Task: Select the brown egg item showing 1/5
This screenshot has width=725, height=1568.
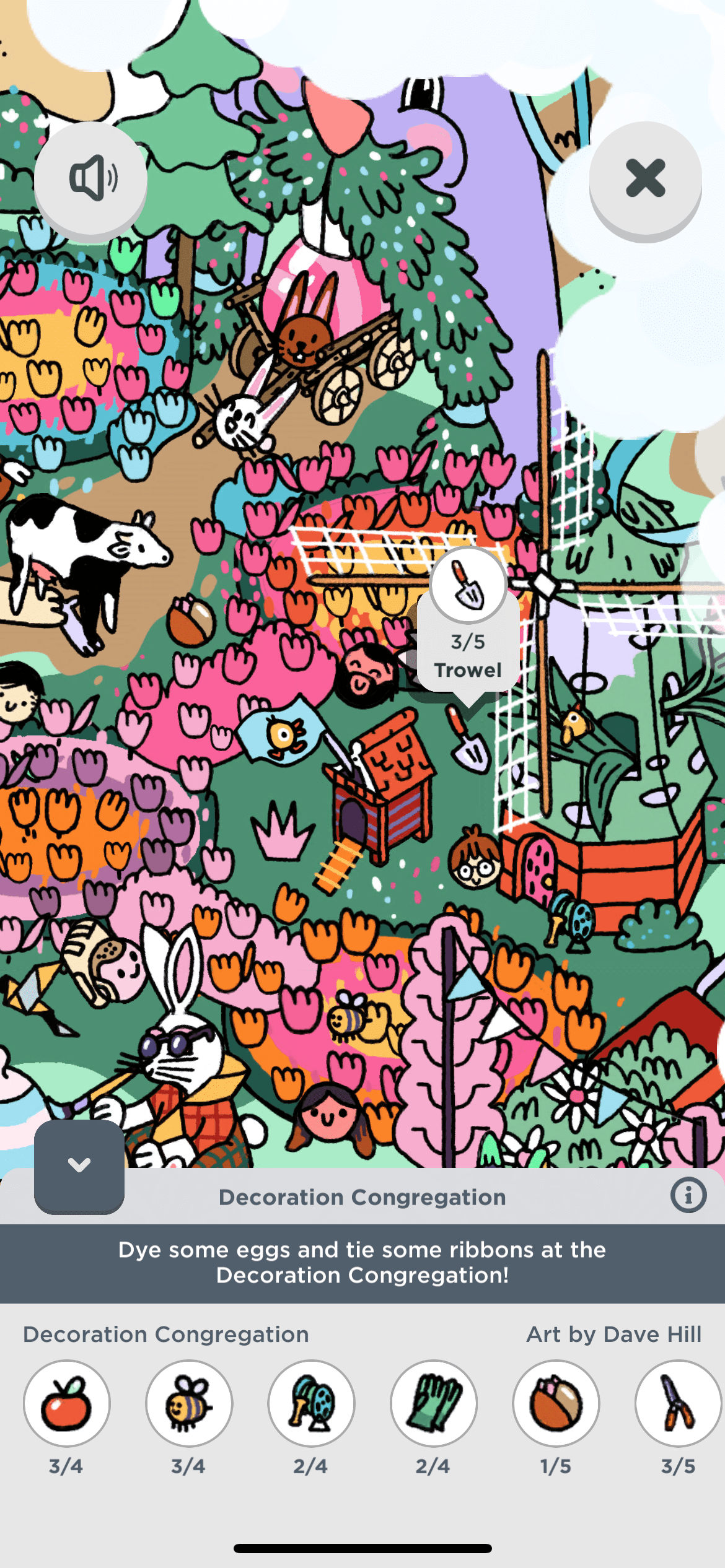Action: coord(556,1403)
